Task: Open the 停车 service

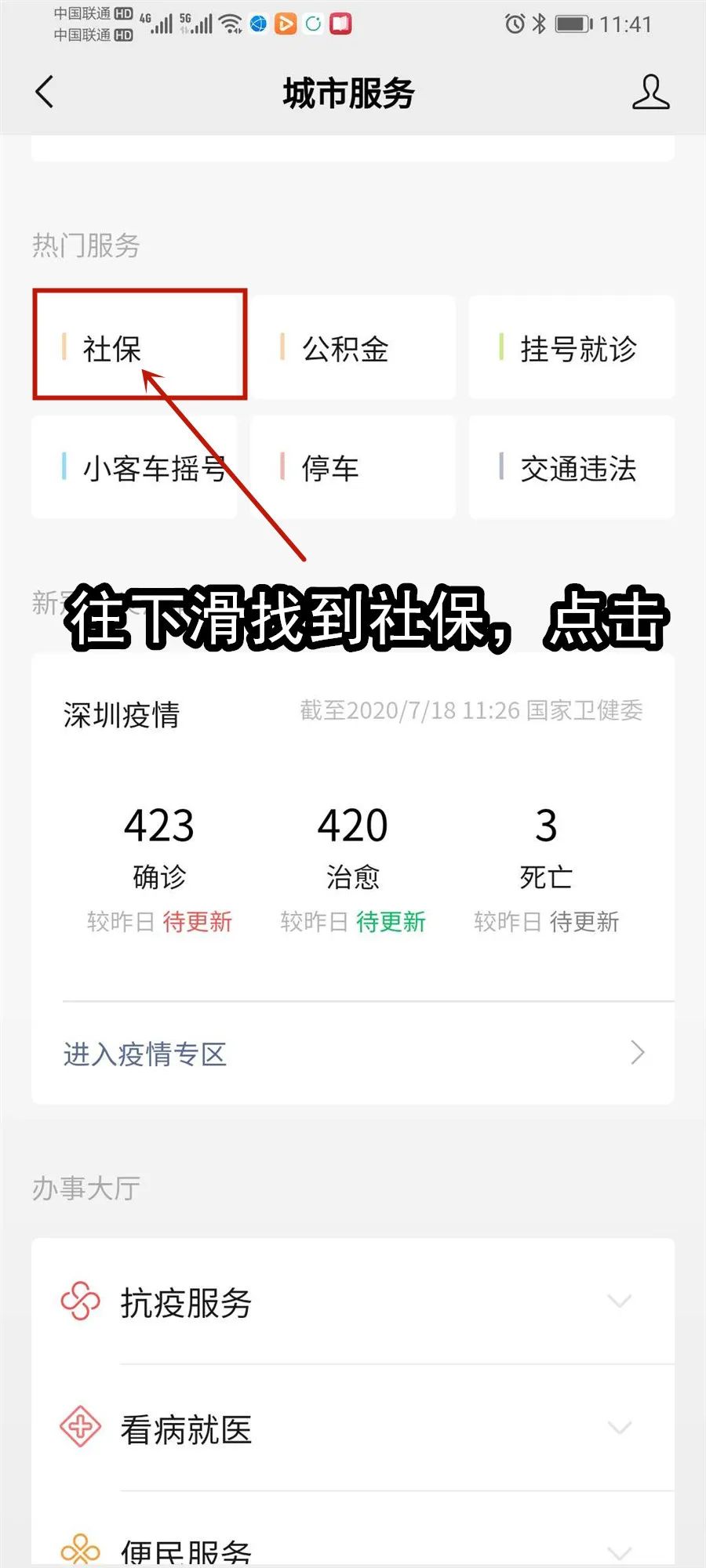Action: click(352, 468)
